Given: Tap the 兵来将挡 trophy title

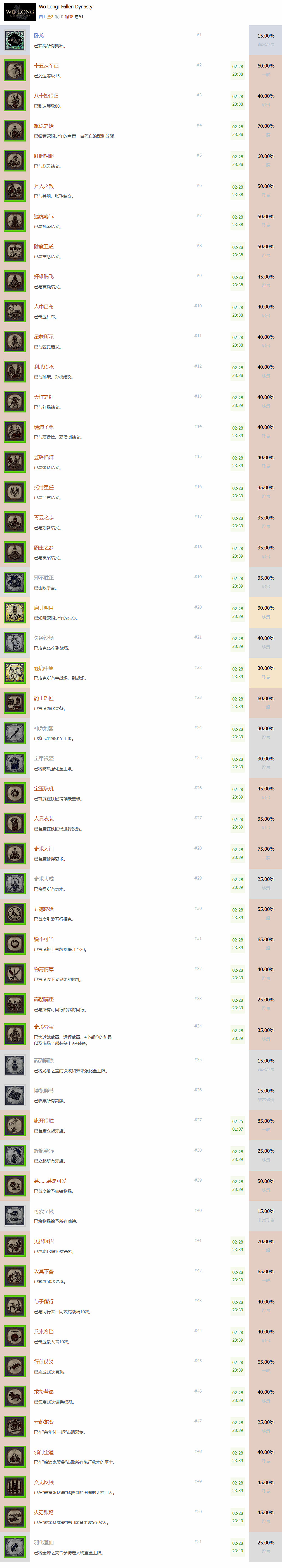Looking at the screenshot, I should click(x=44, y=1332).
